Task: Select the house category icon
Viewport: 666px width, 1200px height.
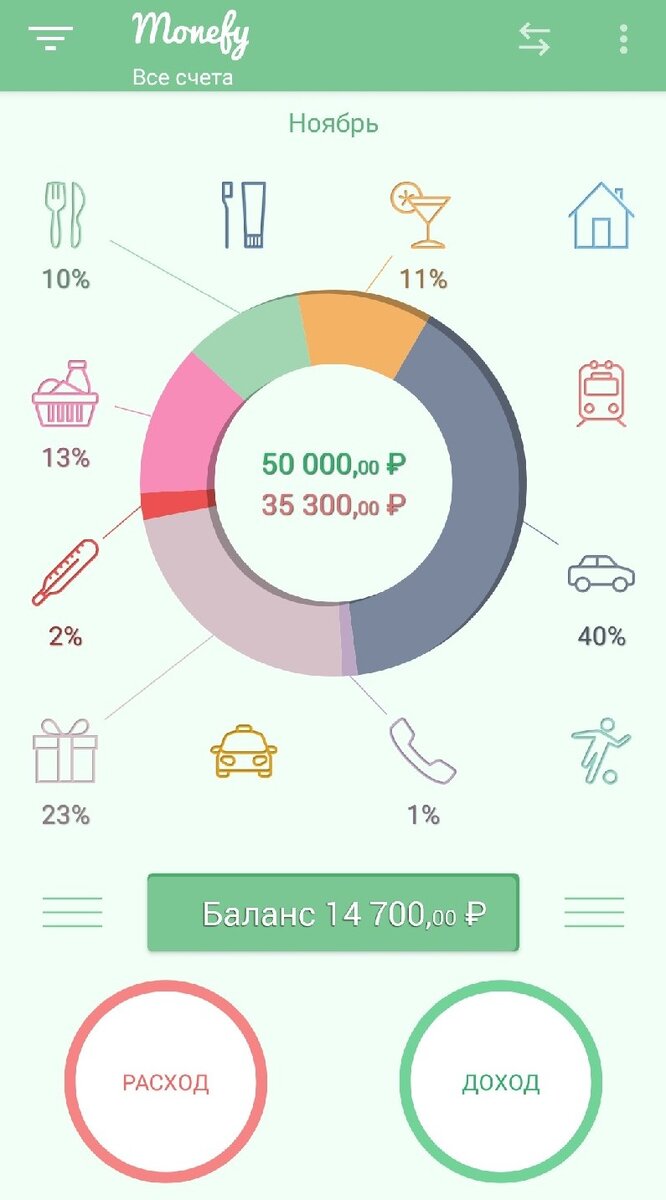Action: click(x=601, y=214)
